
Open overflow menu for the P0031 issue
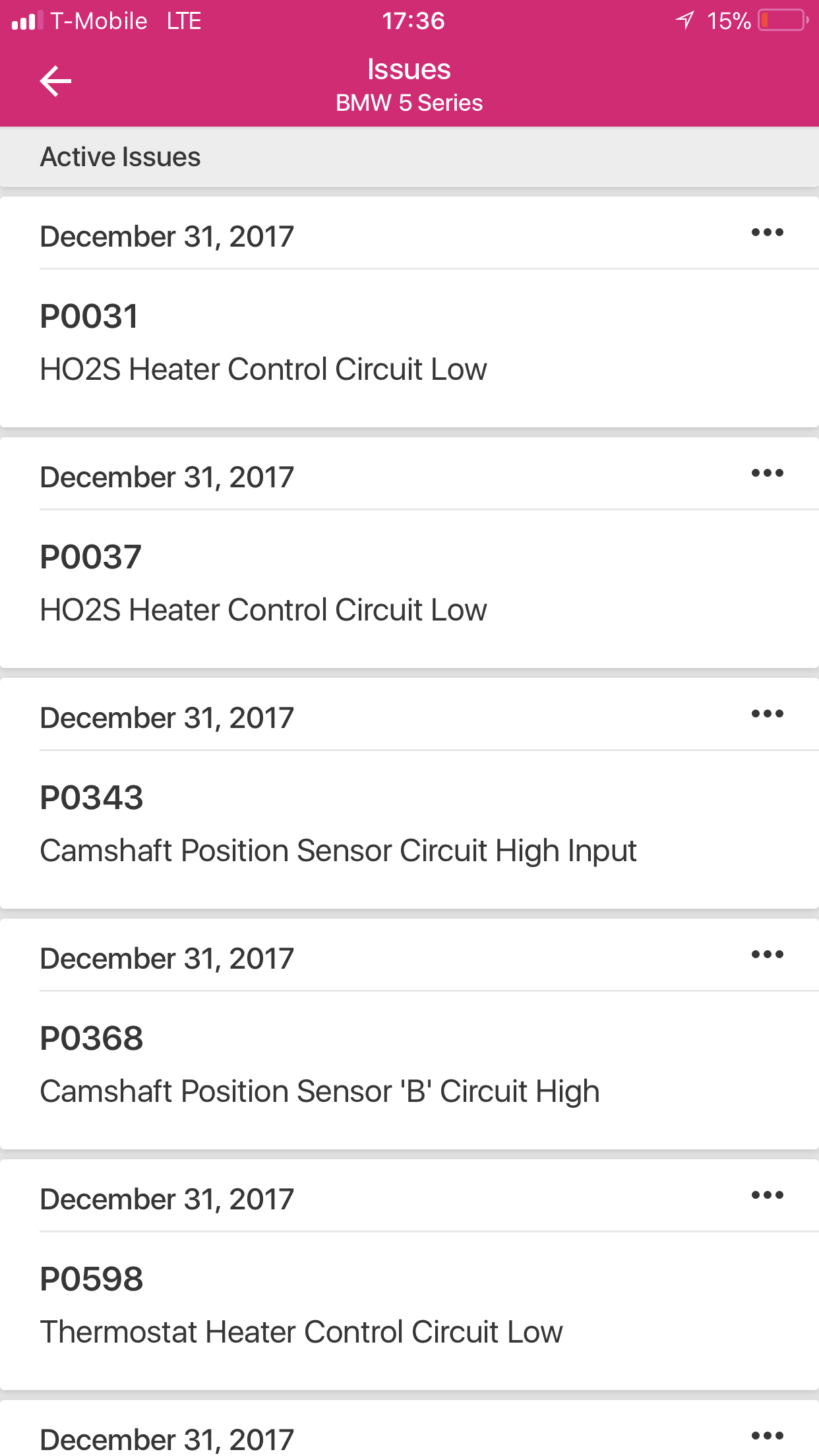click(x=767, y=233)
